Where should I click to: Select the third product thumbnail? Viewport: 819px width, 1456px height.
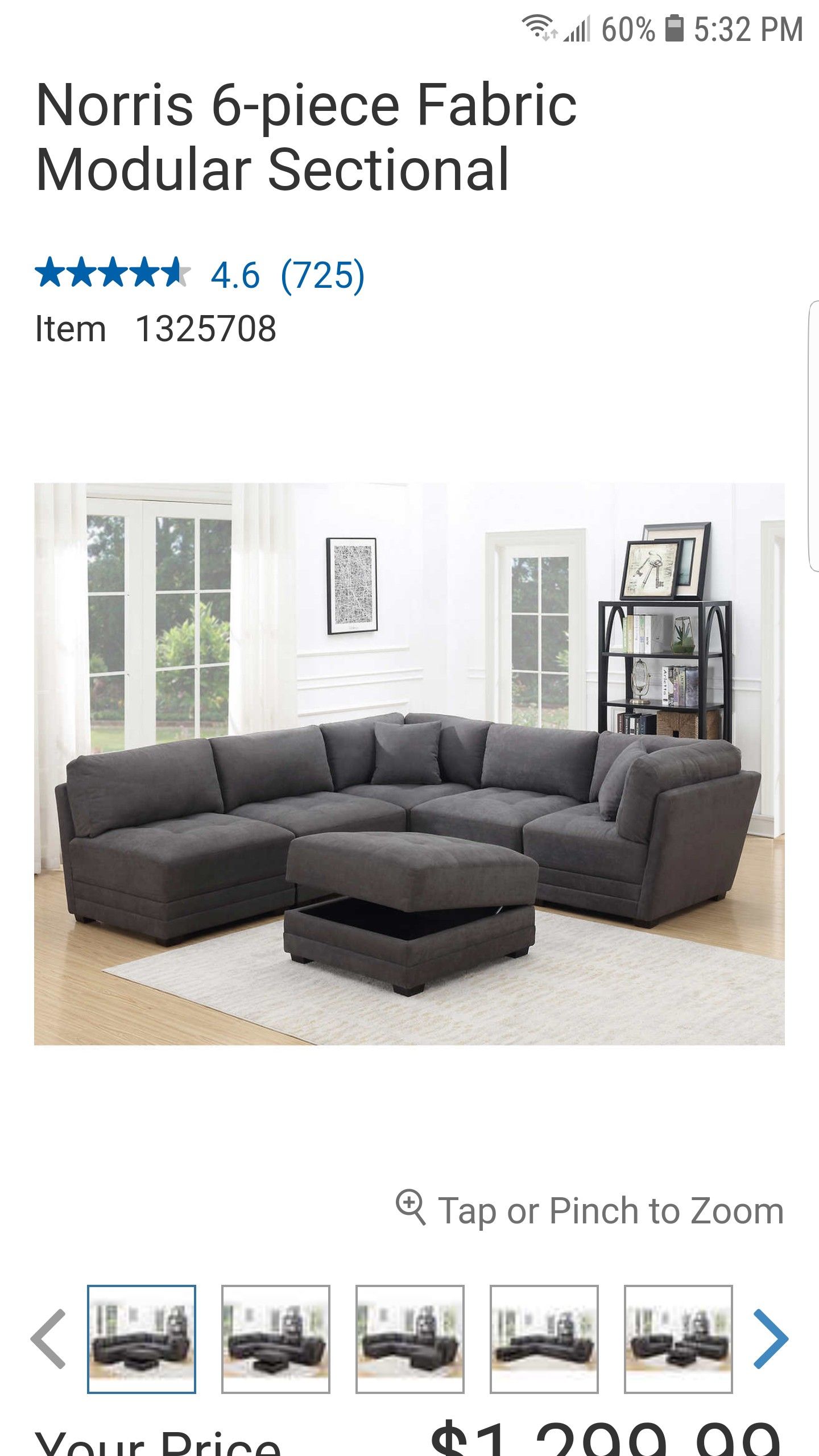coord(410,1339)
